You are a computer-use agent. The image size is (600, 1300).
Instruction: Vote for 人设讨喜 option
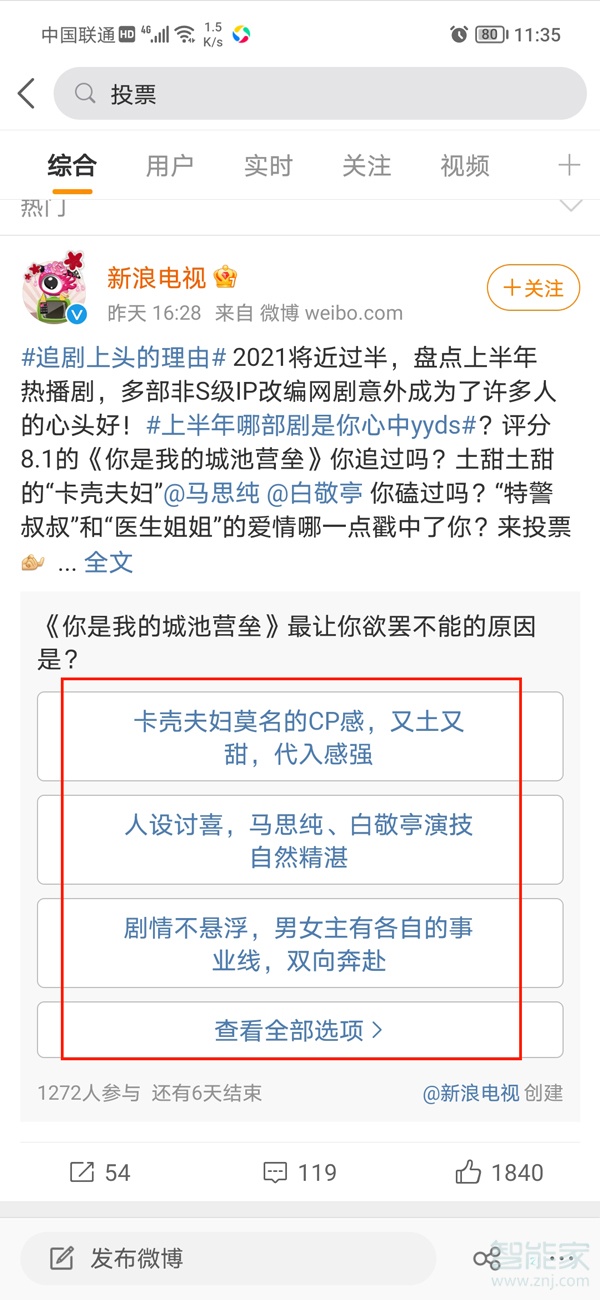coord(299,841)
